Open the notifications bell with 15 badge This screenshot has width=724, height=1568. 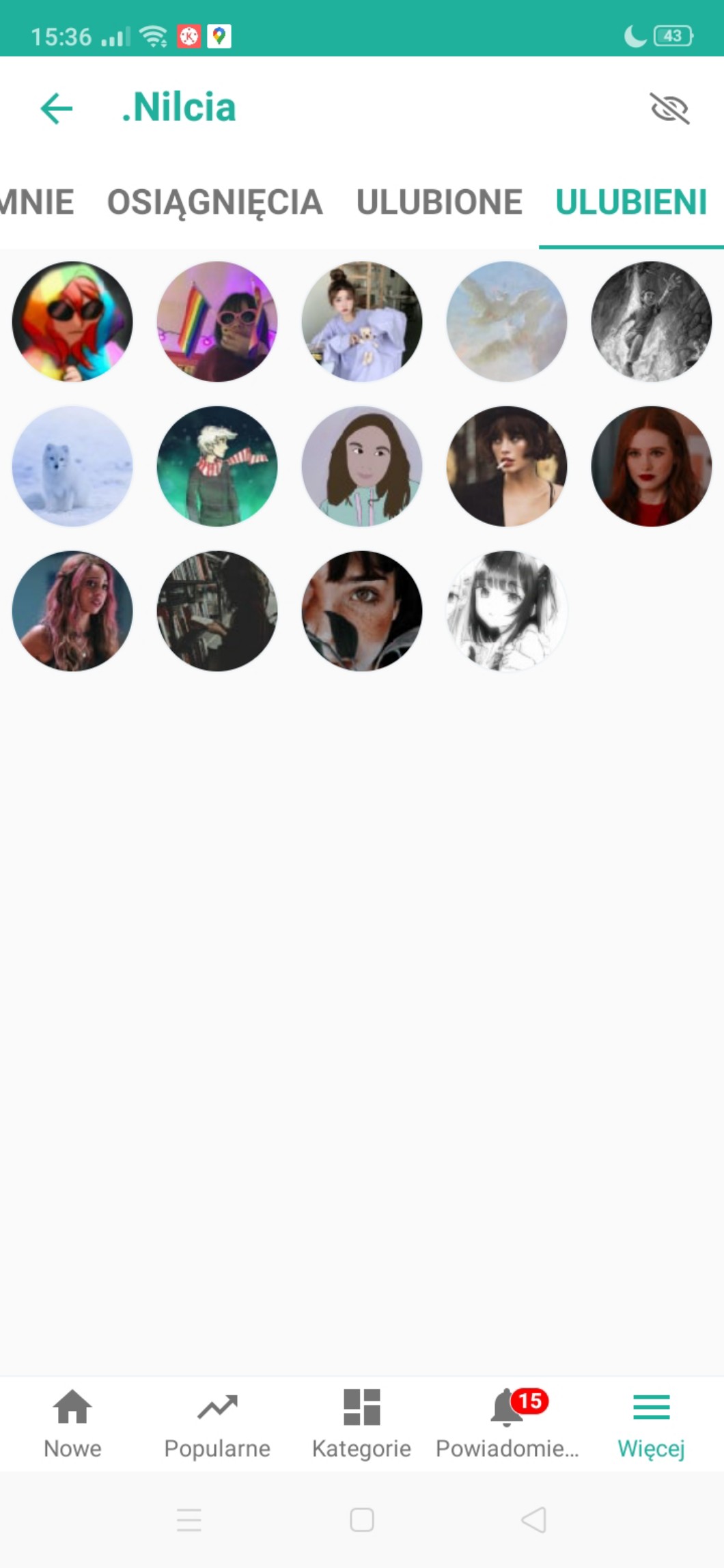tap(507, 1423)
